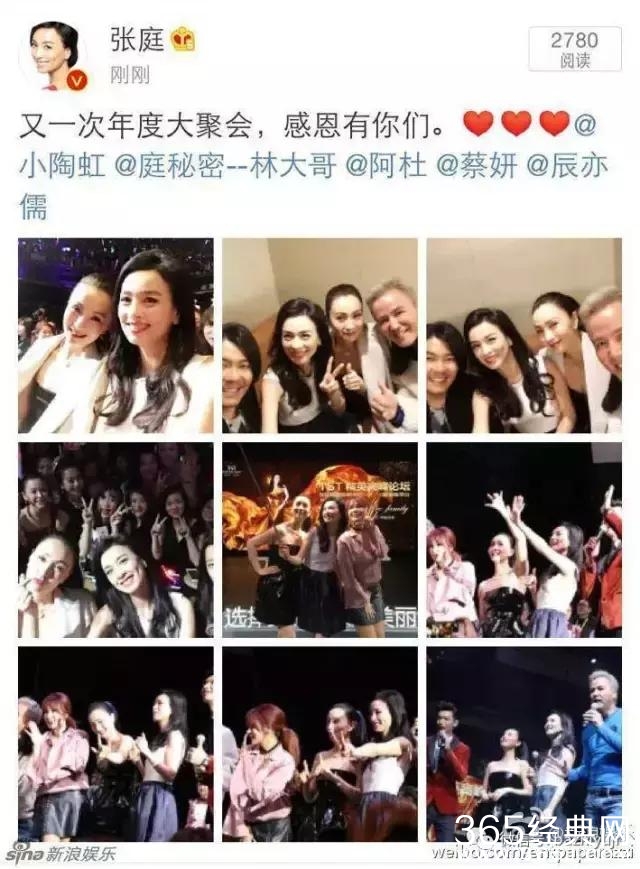View photo of man in blue shirt singing
This screenshot has height=869, width=640.
pos(524,744)
